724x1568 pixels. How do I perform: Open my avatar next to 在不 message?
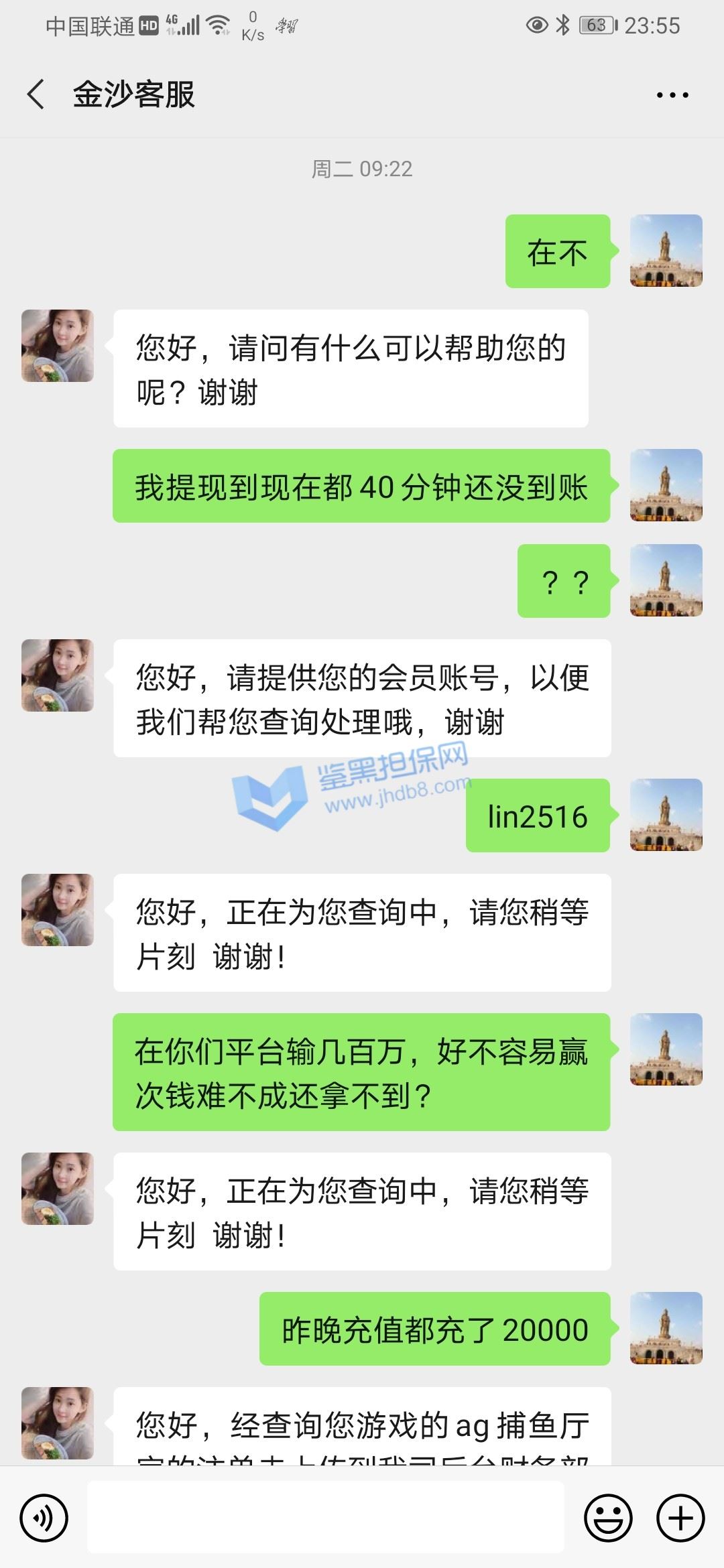pyautogui.click(x=666, y=251)
